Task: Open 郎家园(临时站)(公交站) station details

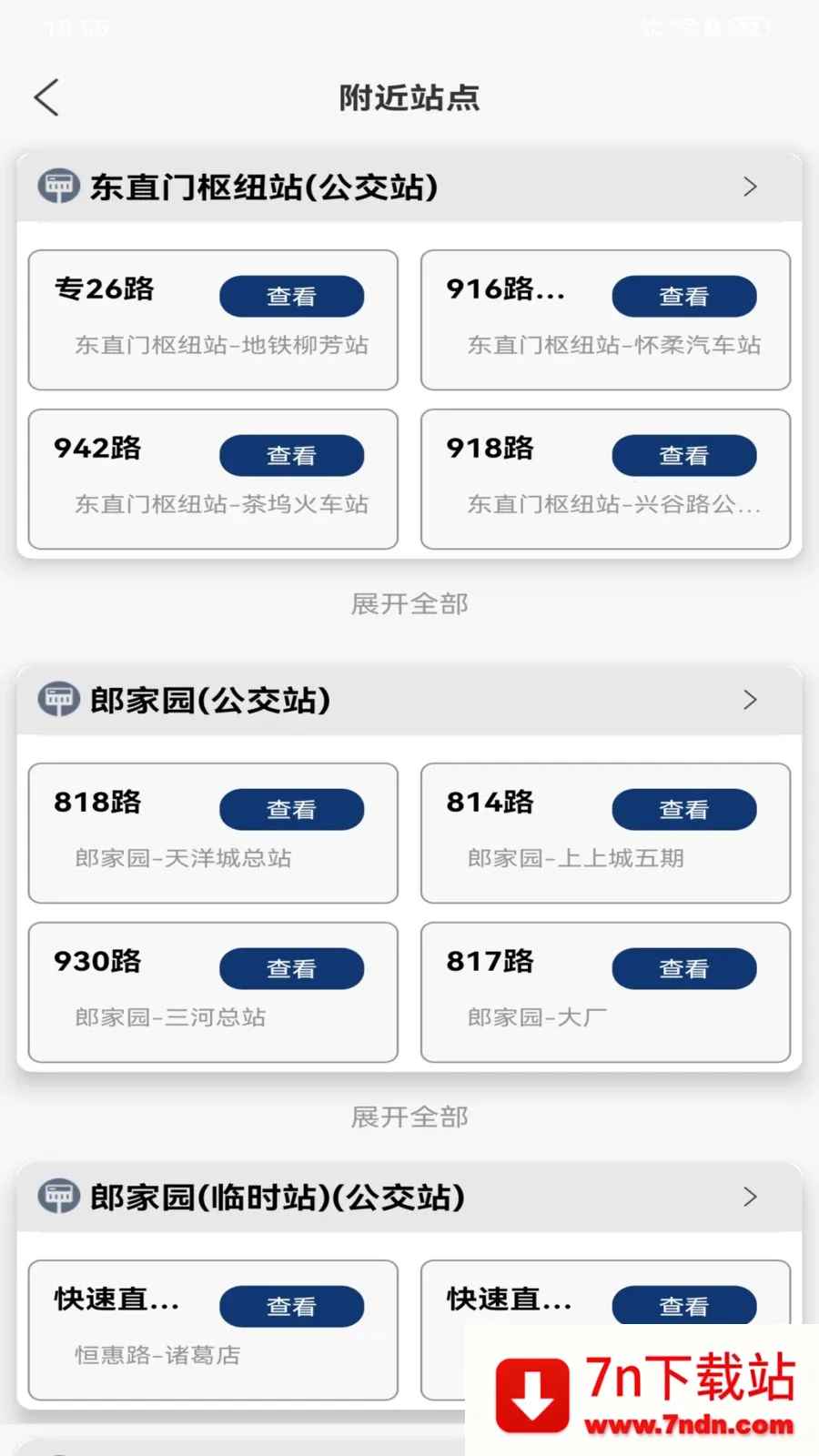Action: (409, 1197)
